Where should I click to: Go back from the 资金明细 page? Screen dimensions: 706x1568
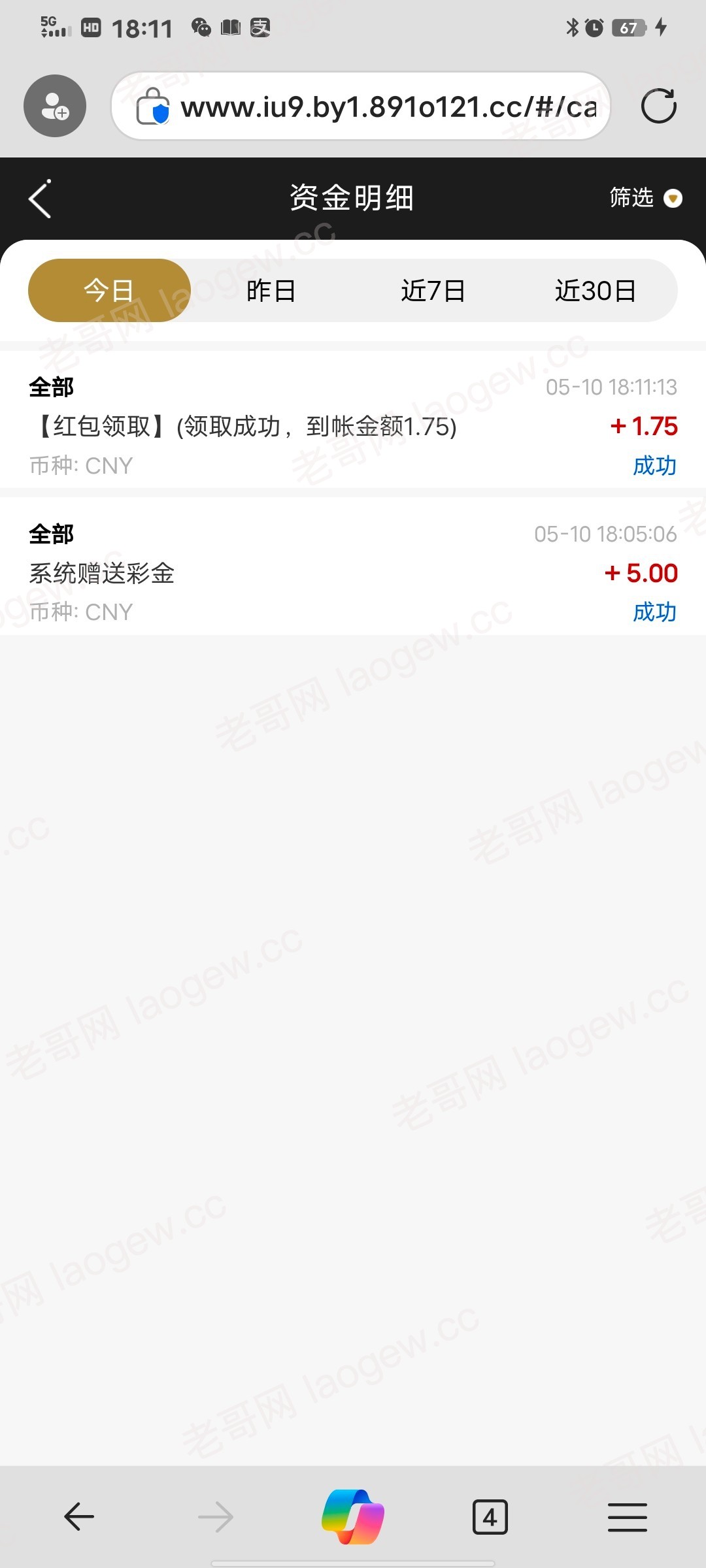tap(40, 199)
